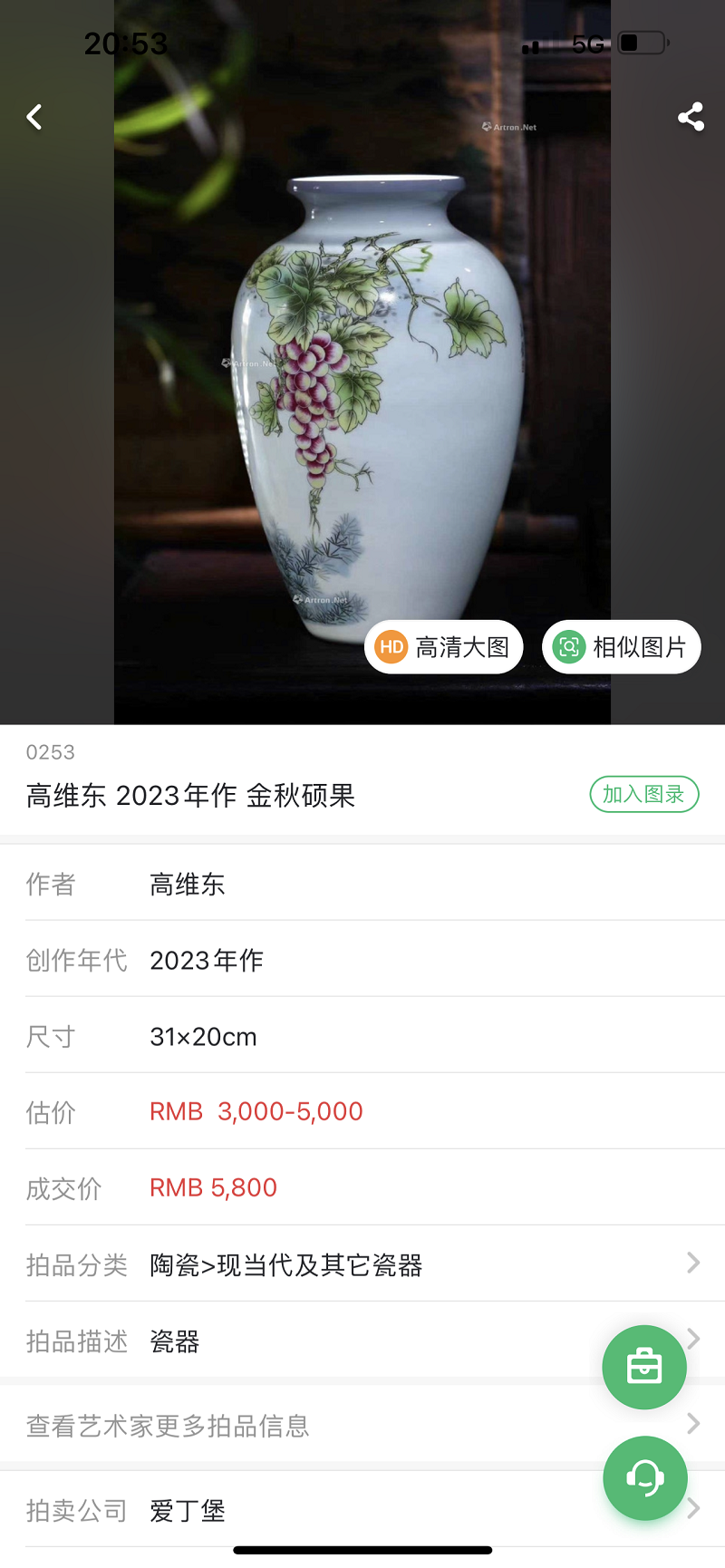Image resolution: width=725 pixels, height=1568 pixels.
Task: View the 高清大图 HD image
Action: [444, 647]
